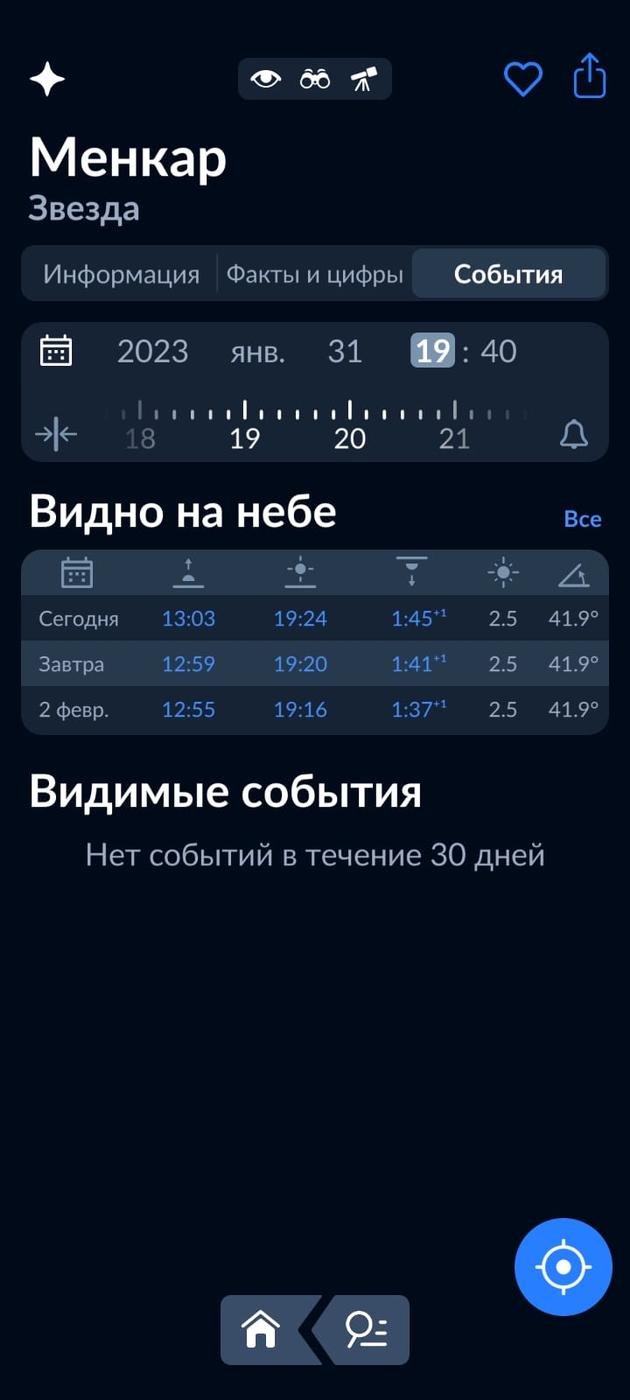Locate Менкар on the sky map
Image resolution: width=630 pixels, height=1400 pixels.
click(563, 1267)
